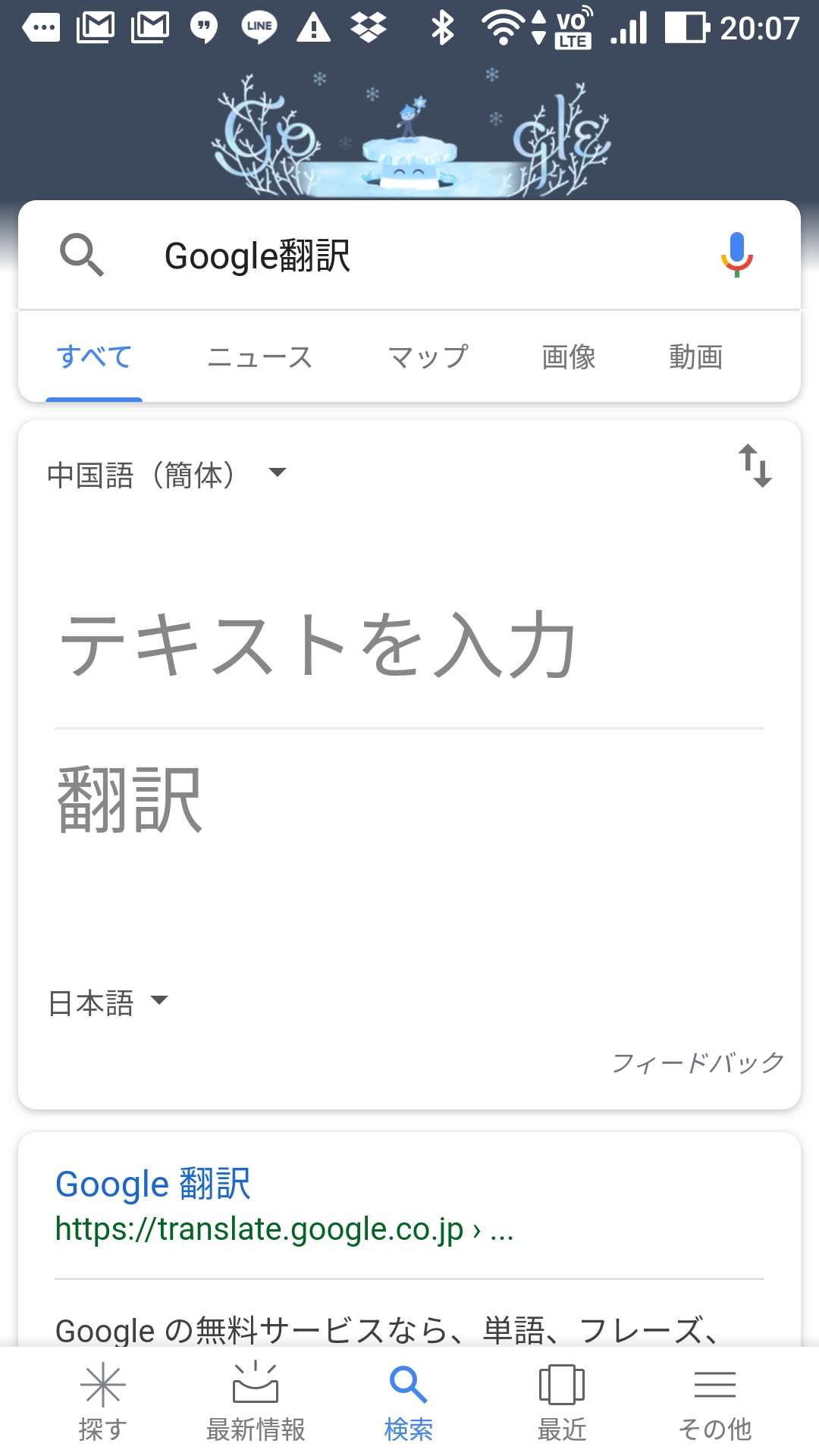Open the 日本語 target language dropdown

[108, 1003]
